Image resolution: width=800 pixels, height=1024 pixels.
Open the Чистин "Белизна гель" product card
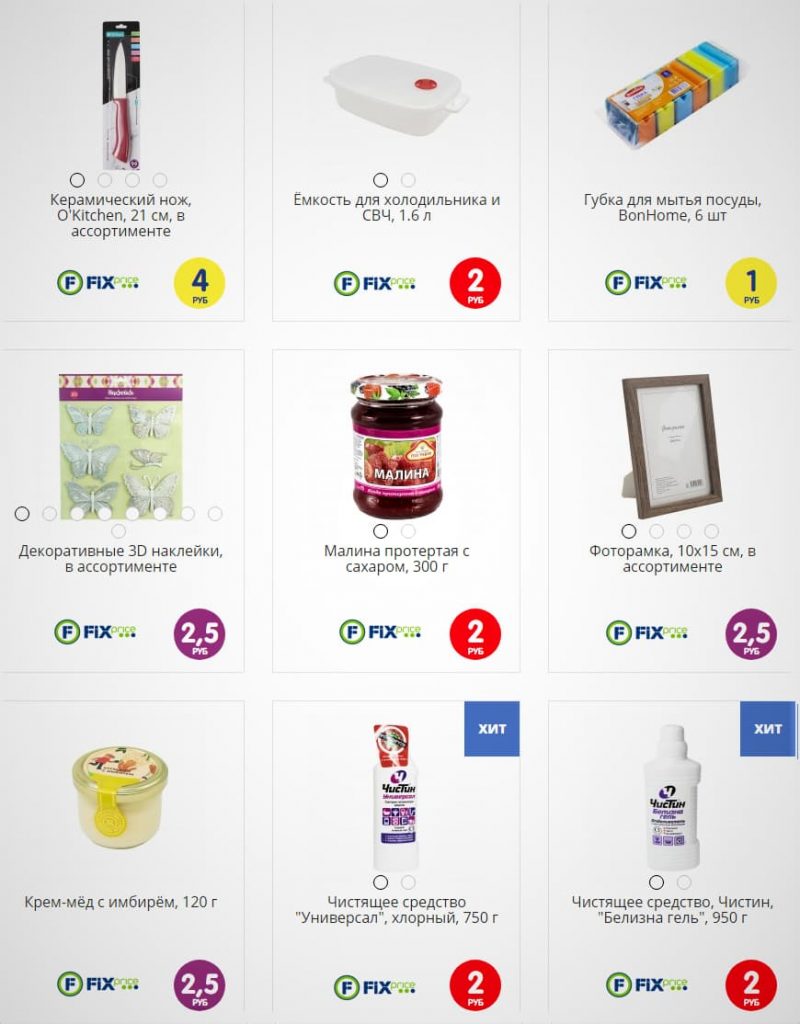[672, 910]
